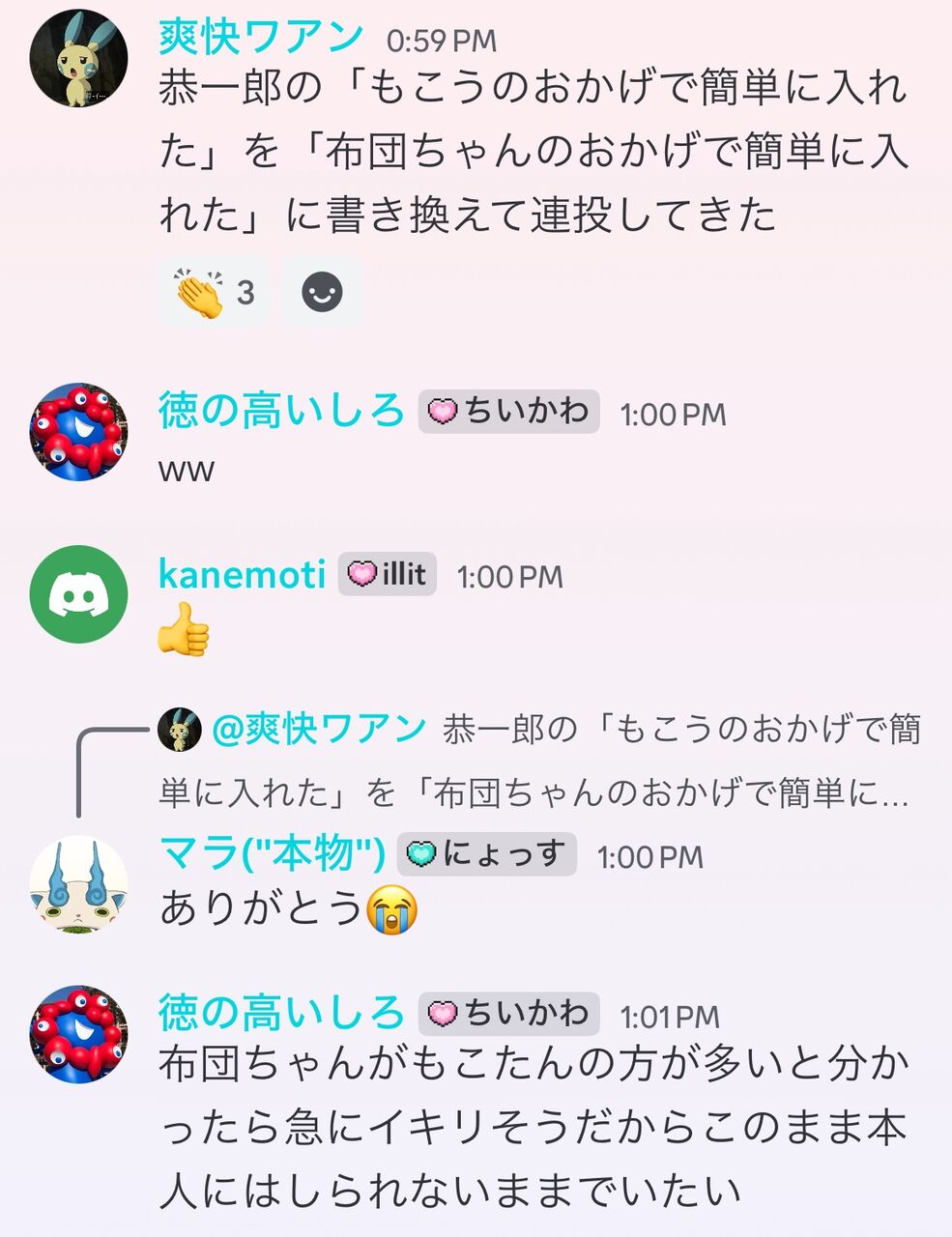Tap the clapping hands reaction with 3

pyautogui.click(x=214, y=291)
